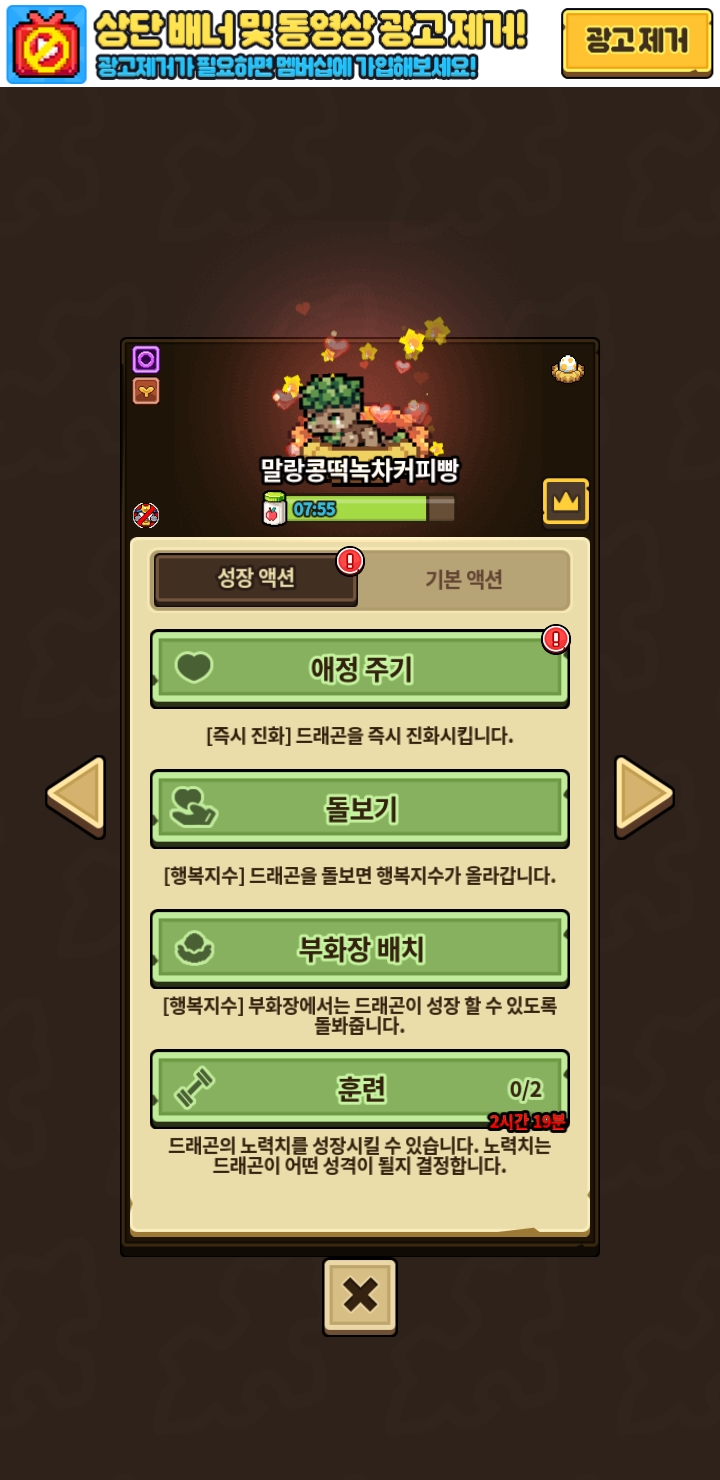The image size is (720, 1480).
Task: Tap the crown icon beside the dragon
Action: point(566,501)
